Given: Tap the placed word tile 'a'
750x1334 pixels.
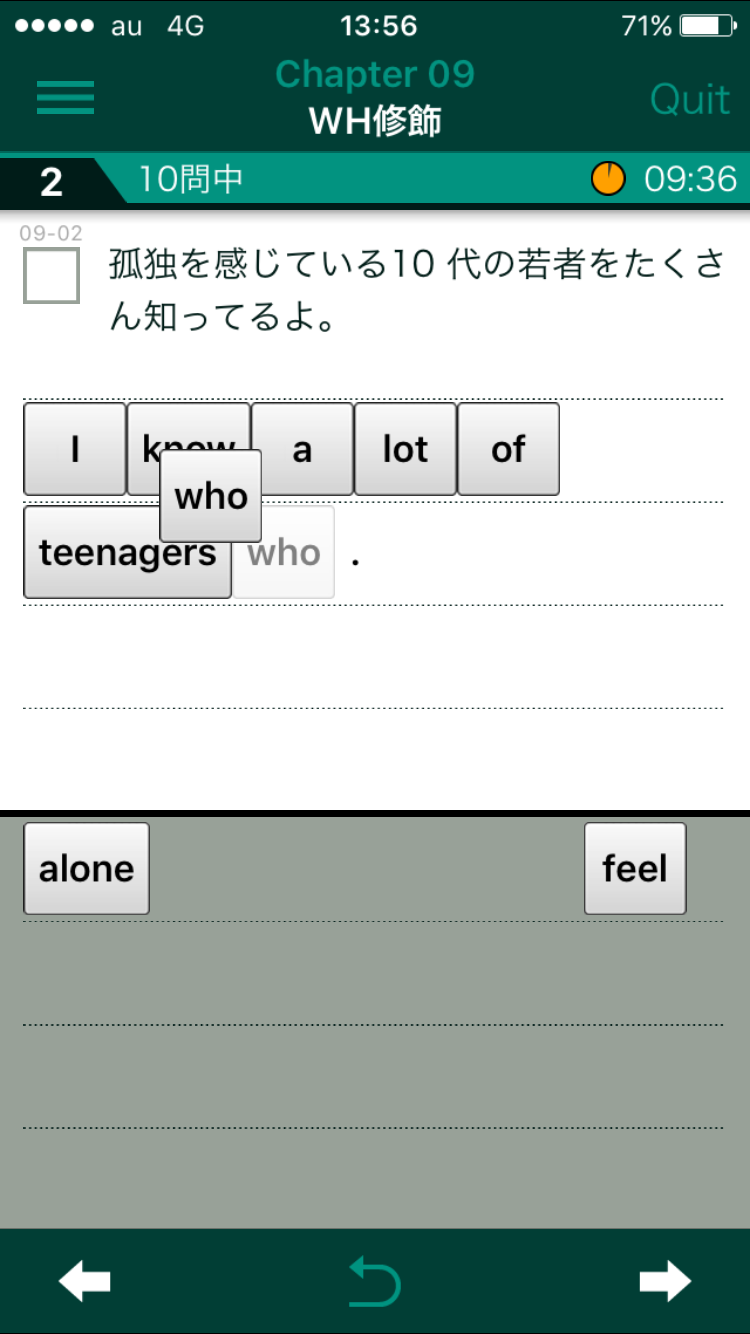Looking at the screenshot, I should click(302, 449).
